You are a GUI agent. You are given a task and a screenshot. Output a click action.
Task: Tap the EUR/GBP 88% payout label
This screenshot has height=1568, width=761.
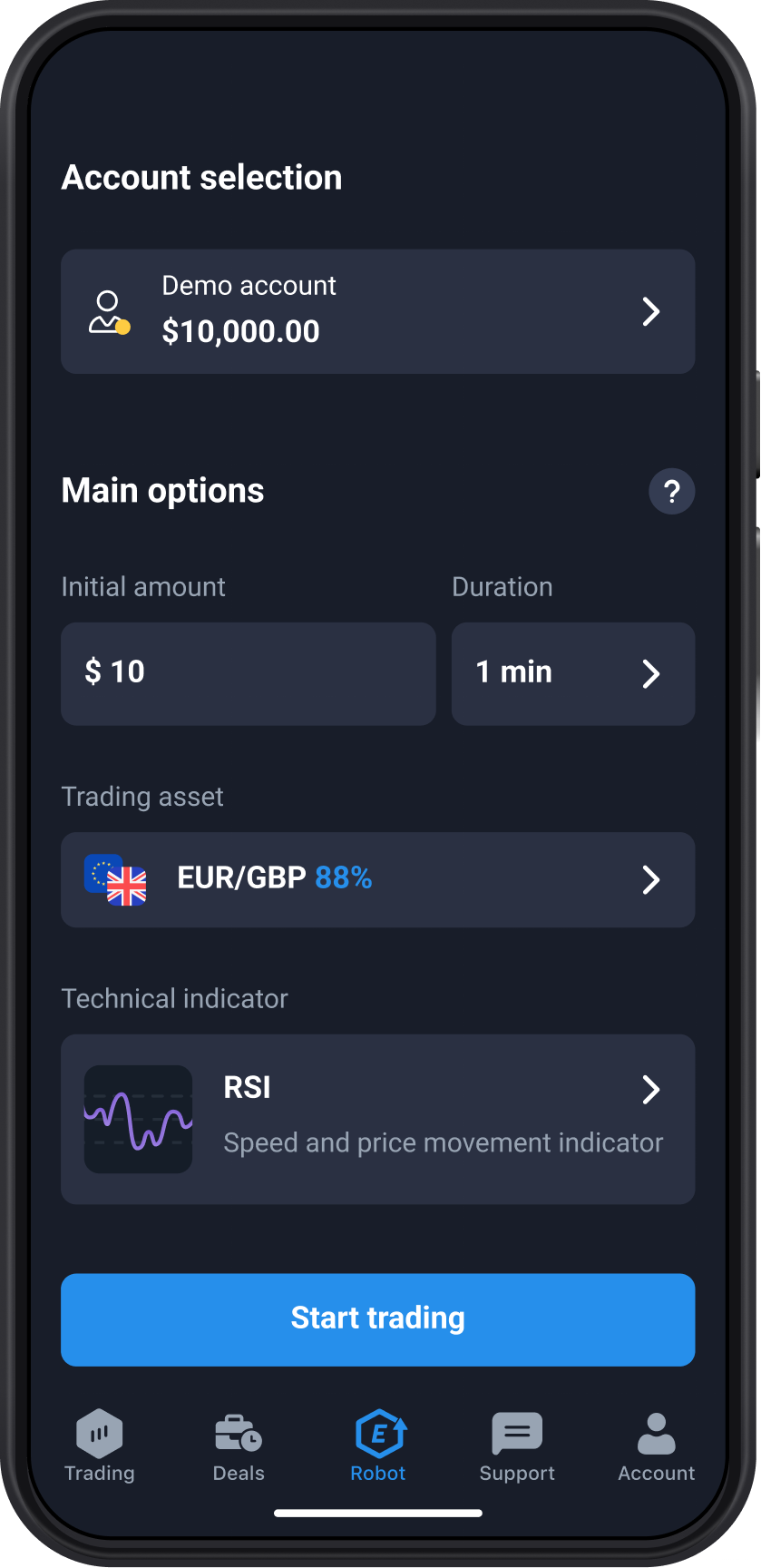[x=274, y=877]
